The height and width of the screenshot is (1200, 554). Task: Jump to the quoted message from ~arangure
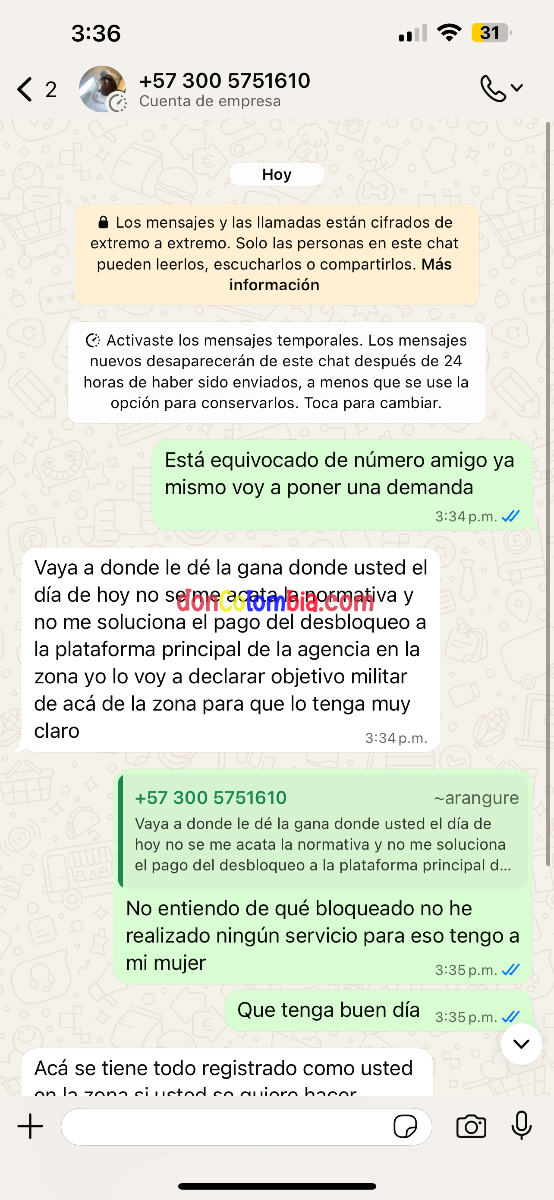click(323, 830)
